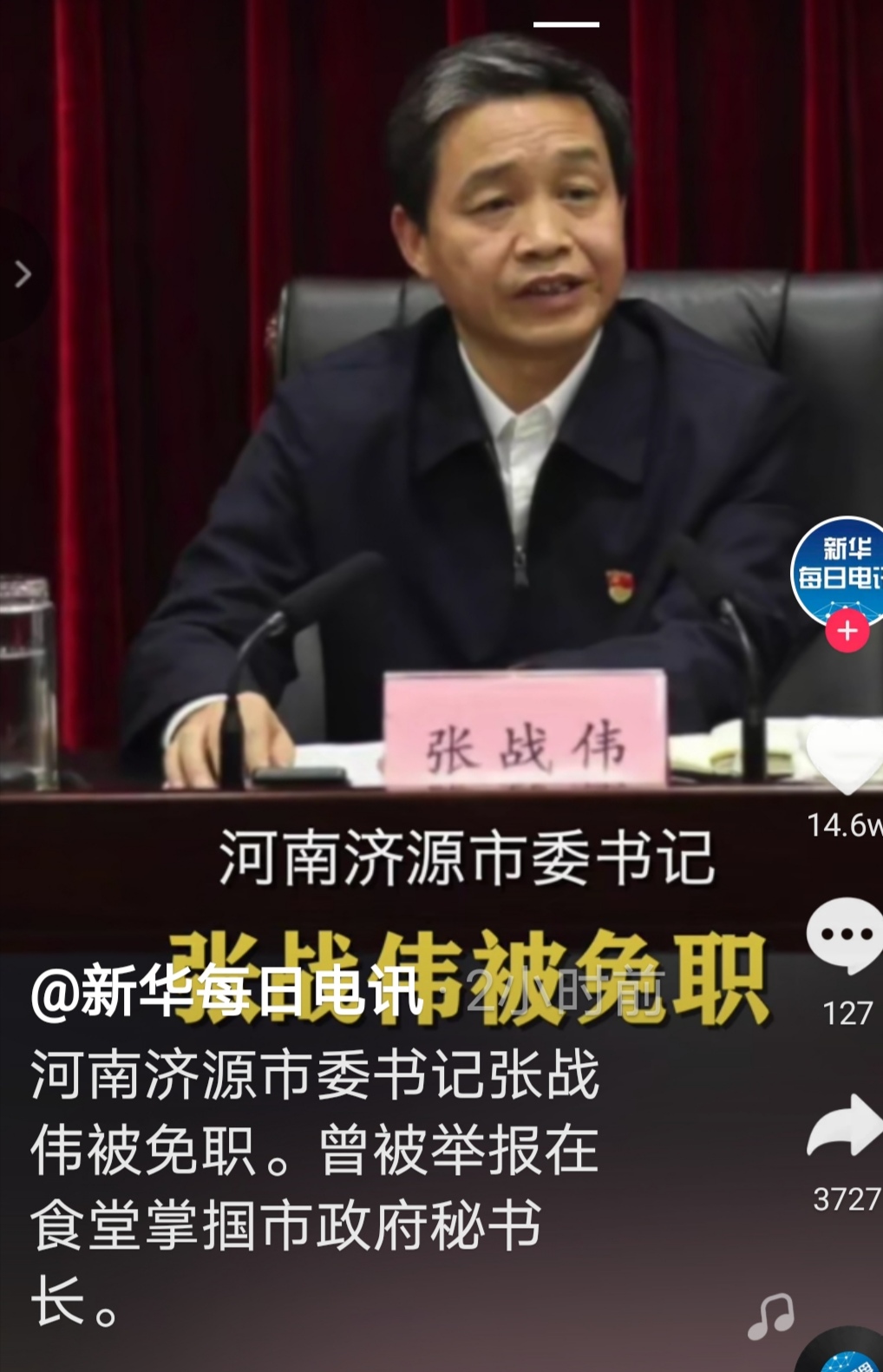Share this video via the arrow icon
This screenshot has width=883, height=1372.
pos(846,1126)
